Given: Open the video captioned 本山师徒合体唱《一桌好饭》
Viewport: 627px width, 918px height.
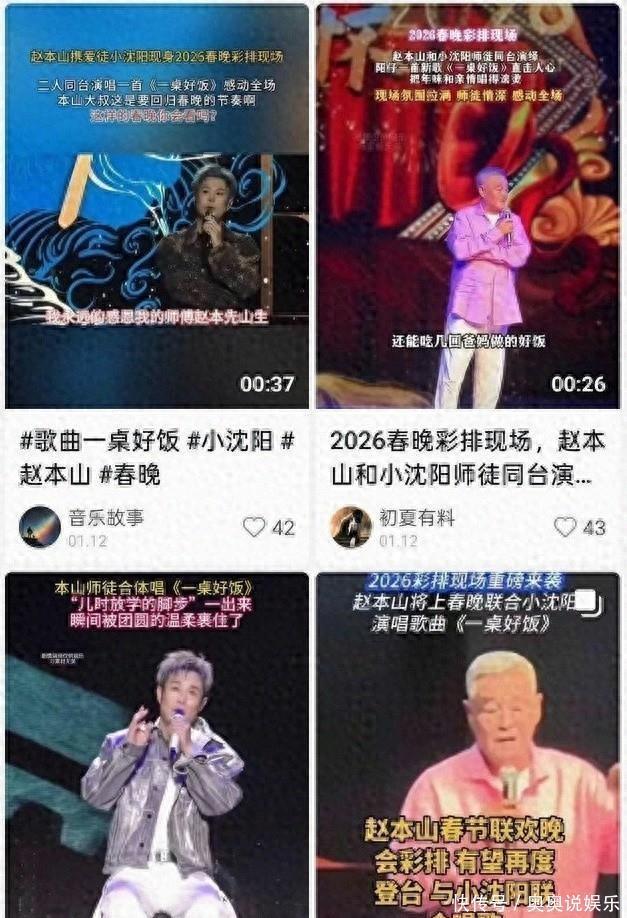Looking at the screenshot, I should 157,745.
